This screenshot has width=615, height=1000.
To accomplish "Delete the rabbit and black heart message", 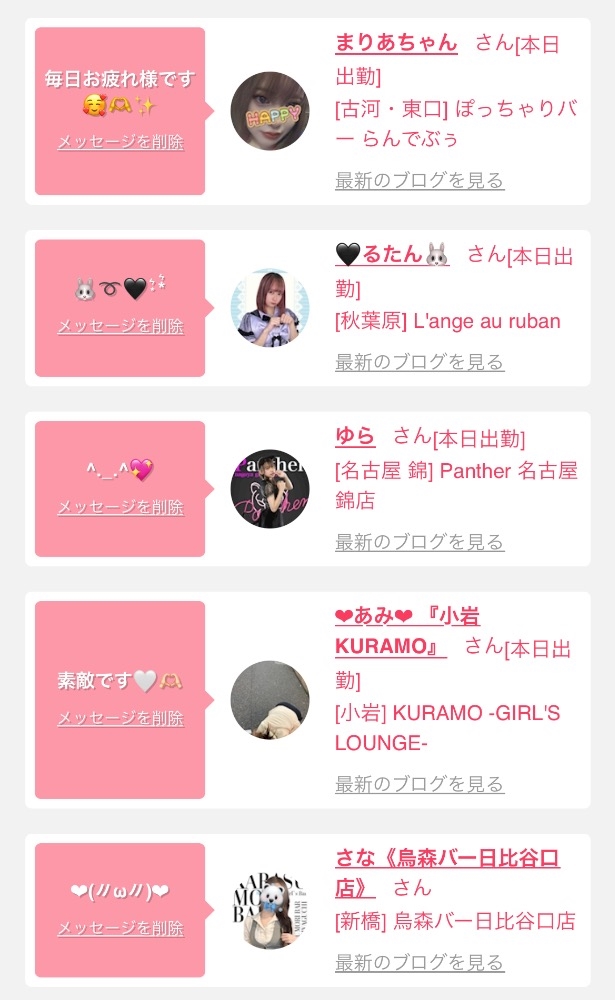I will (121, 326).
